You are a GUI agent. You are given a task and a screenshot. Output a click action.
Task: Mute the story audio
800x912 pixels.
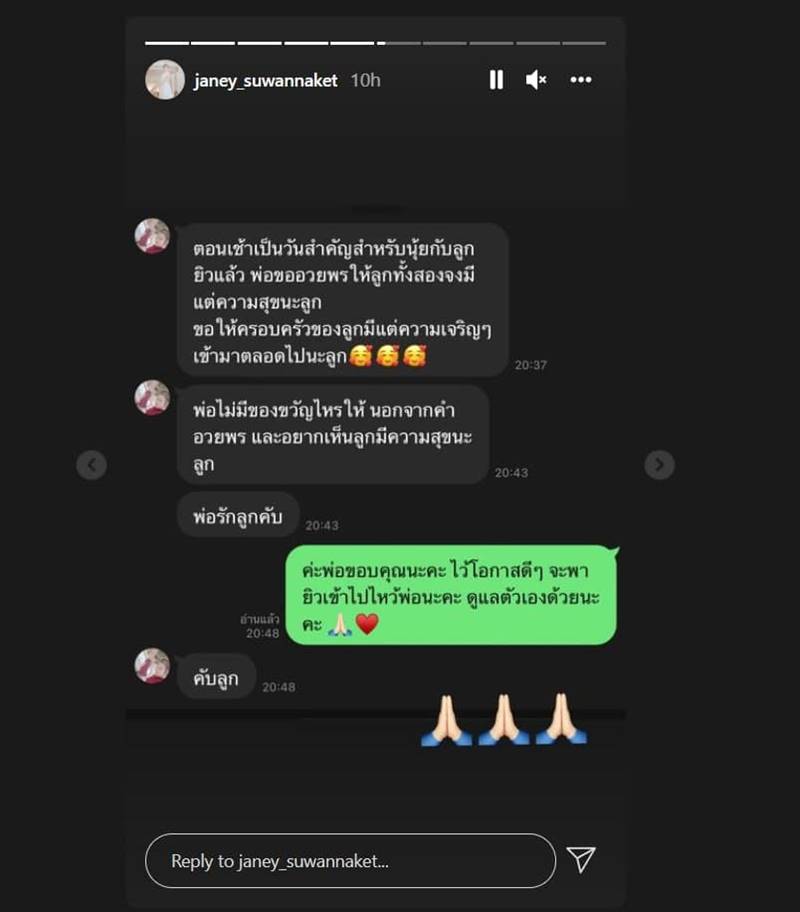coord(536,80)
